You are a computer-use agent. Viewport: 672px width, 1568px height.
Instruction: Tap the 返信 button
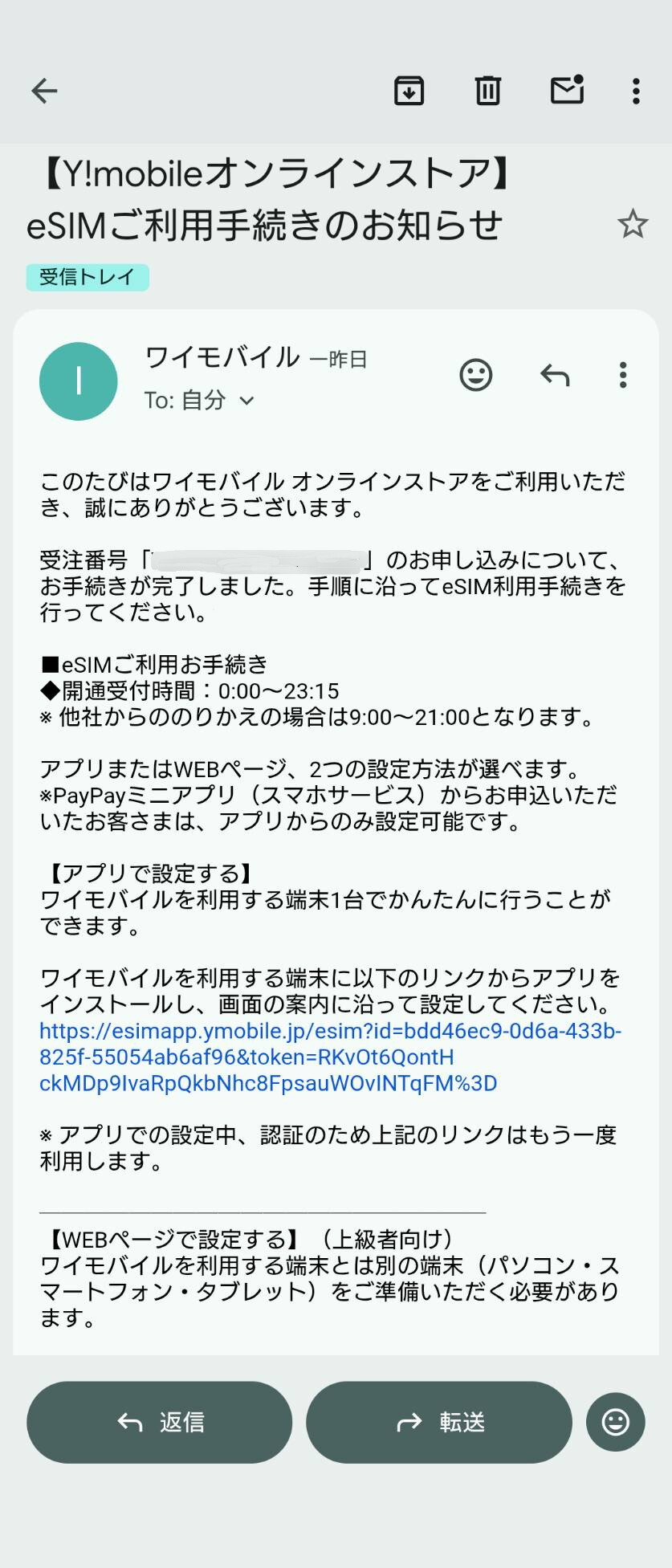(x=160, y=1422)
